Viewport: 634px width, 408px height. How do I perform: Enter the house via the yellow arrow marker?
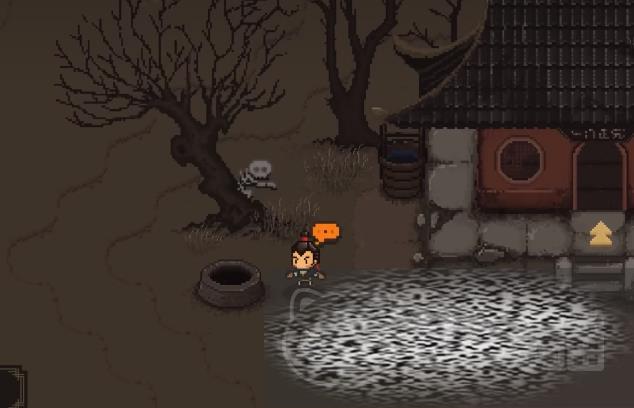point(600,234)
